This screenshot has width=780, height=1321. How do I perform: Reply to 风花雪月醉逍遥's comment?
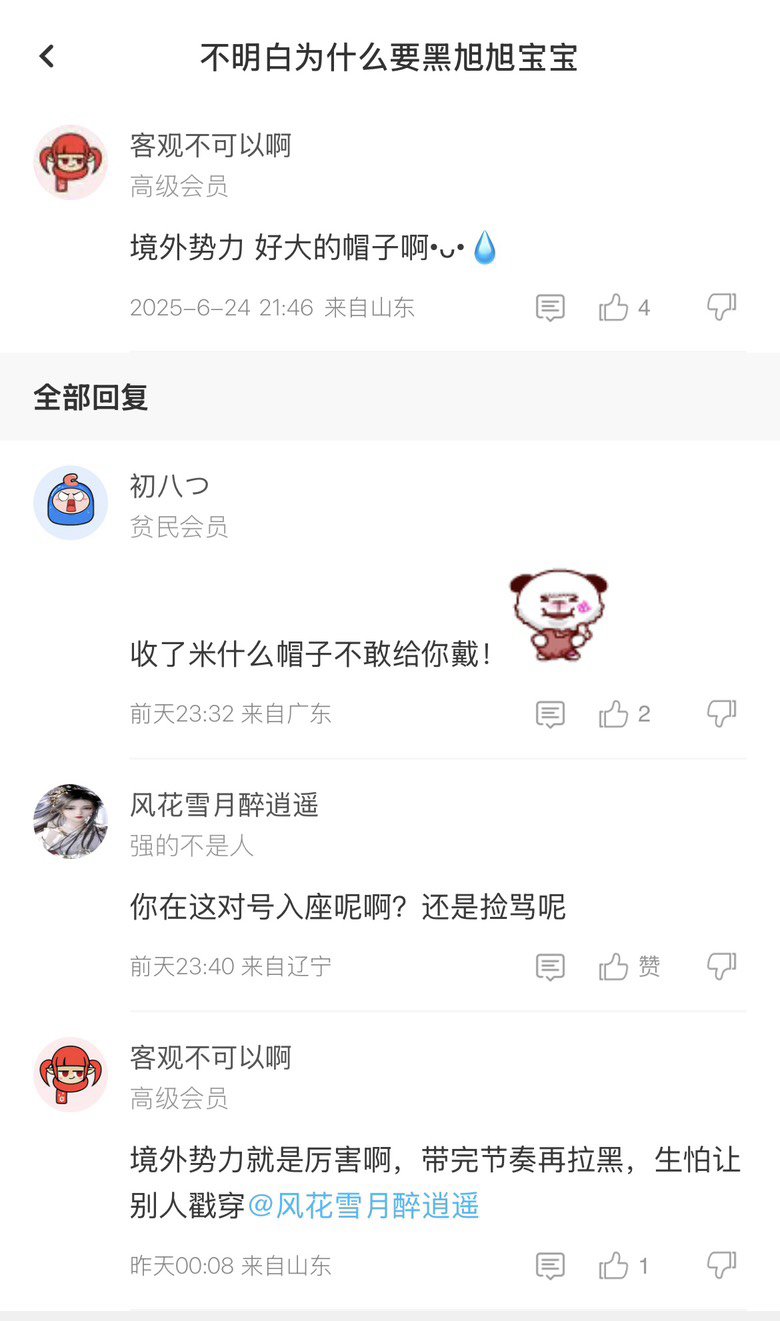coord(550,966)
